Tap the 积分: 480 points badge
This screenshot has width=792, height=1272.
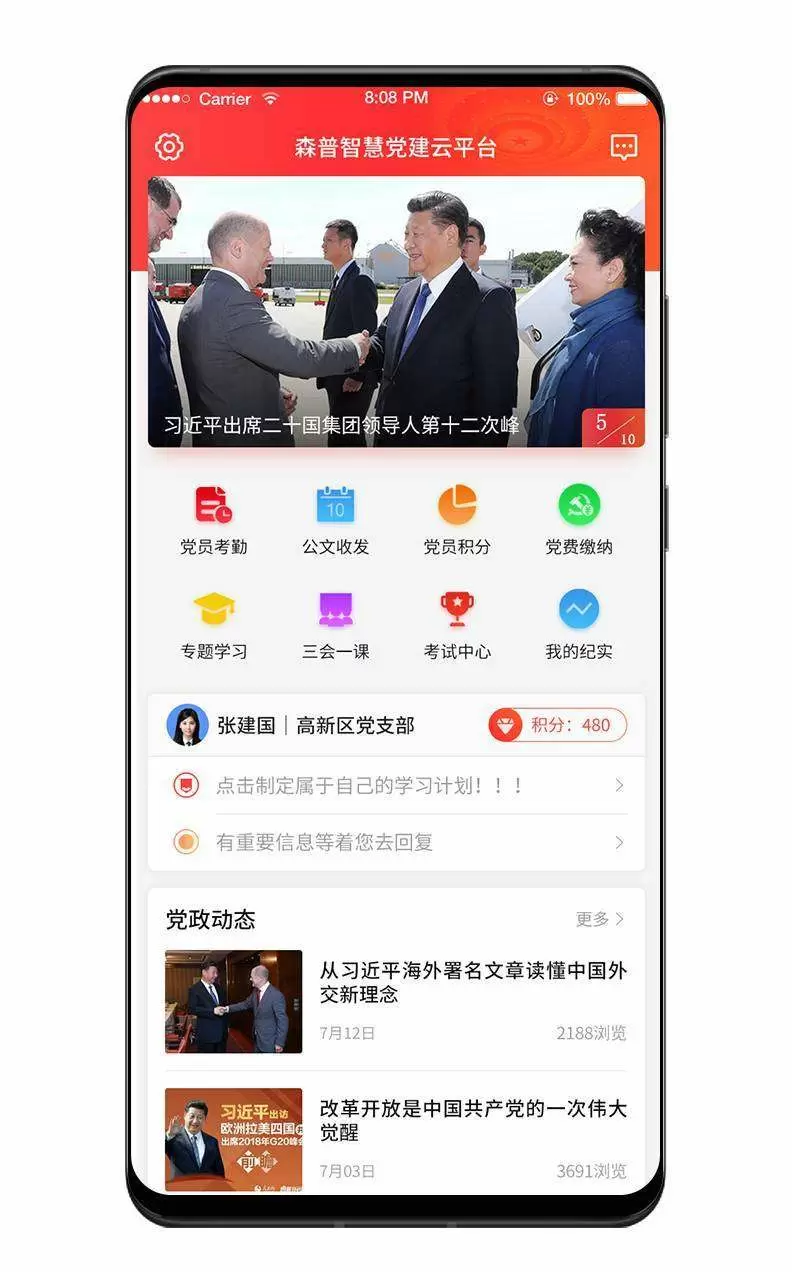pos(557,725)
